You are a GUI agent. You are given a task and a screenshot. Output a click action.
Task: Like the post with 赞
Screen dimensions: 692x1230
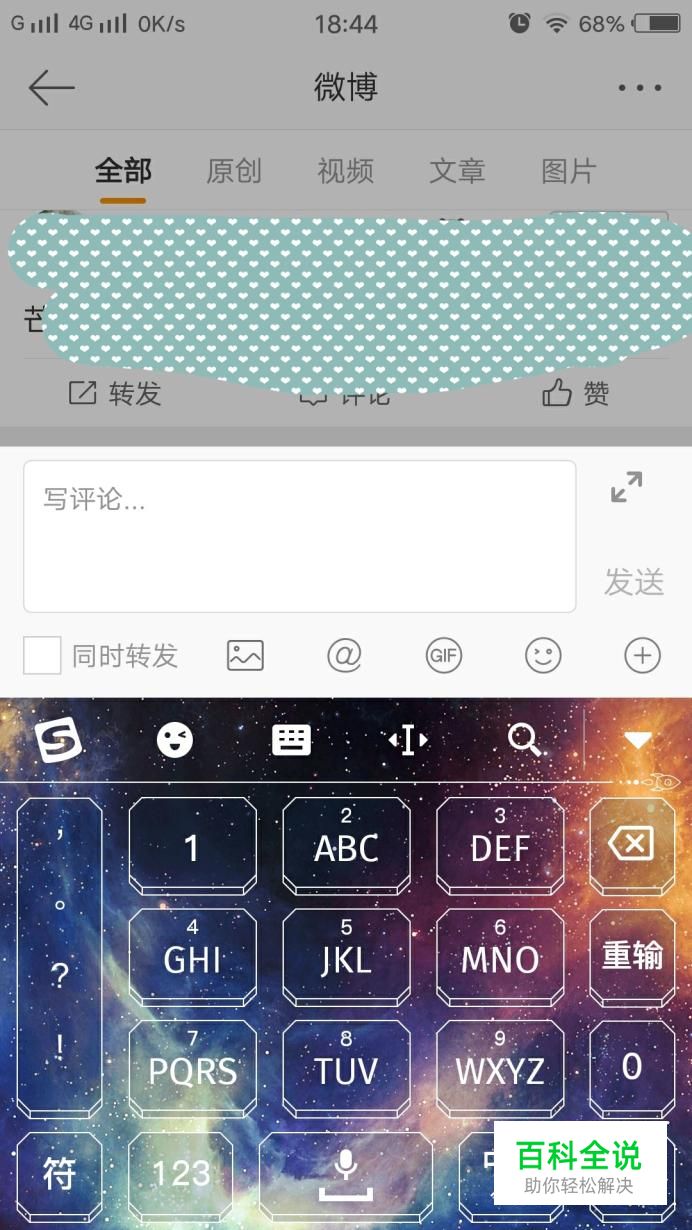(576, 394)
